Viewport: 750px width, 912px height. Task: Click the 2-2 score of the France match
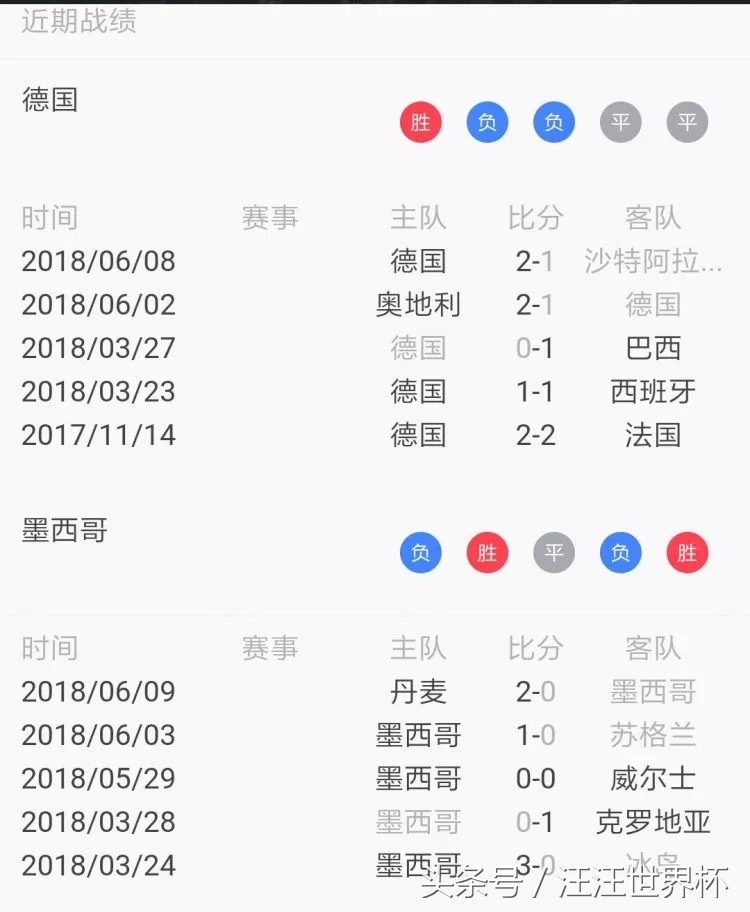[536, 434]
